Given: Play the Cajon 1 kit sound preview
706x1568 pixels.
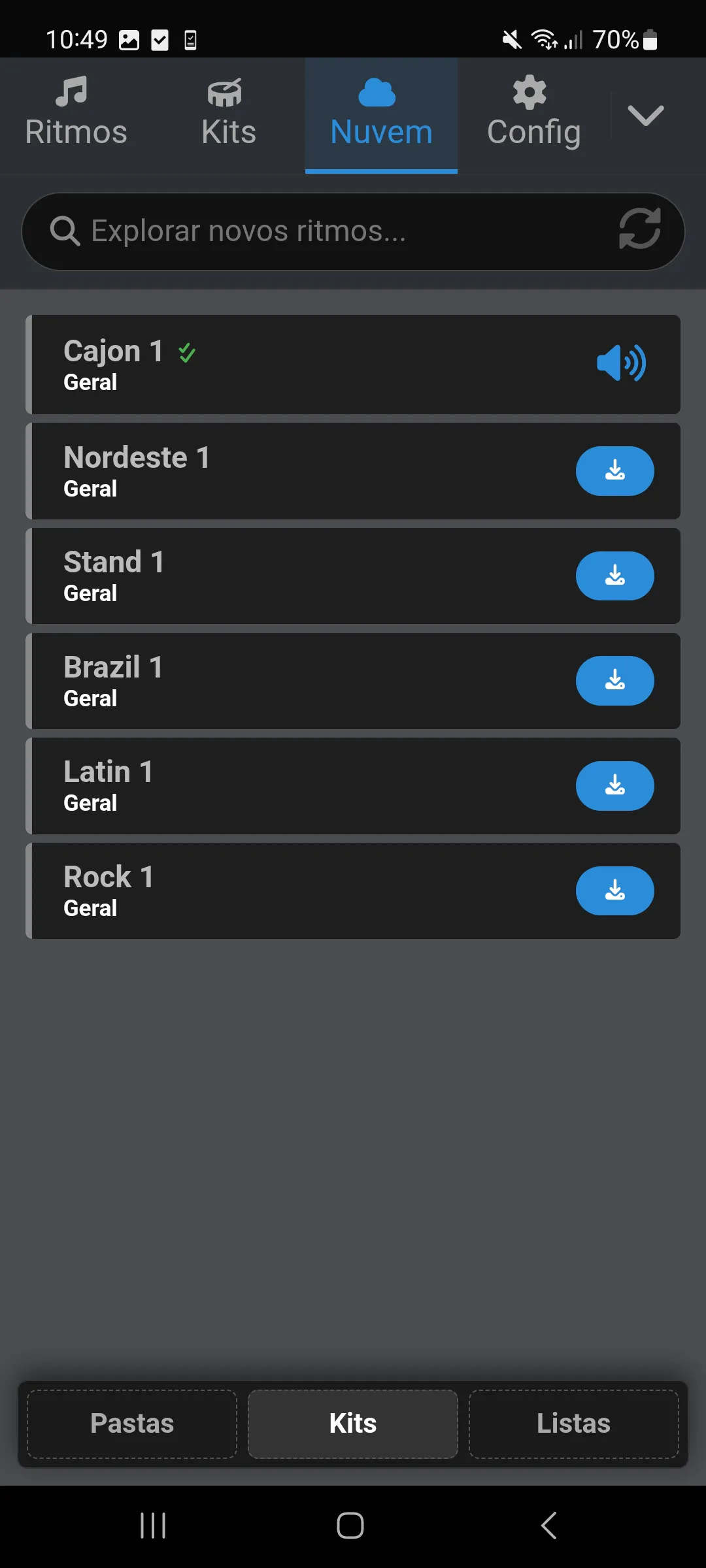Looking at the screenshot, I should (x=621, y=363).
